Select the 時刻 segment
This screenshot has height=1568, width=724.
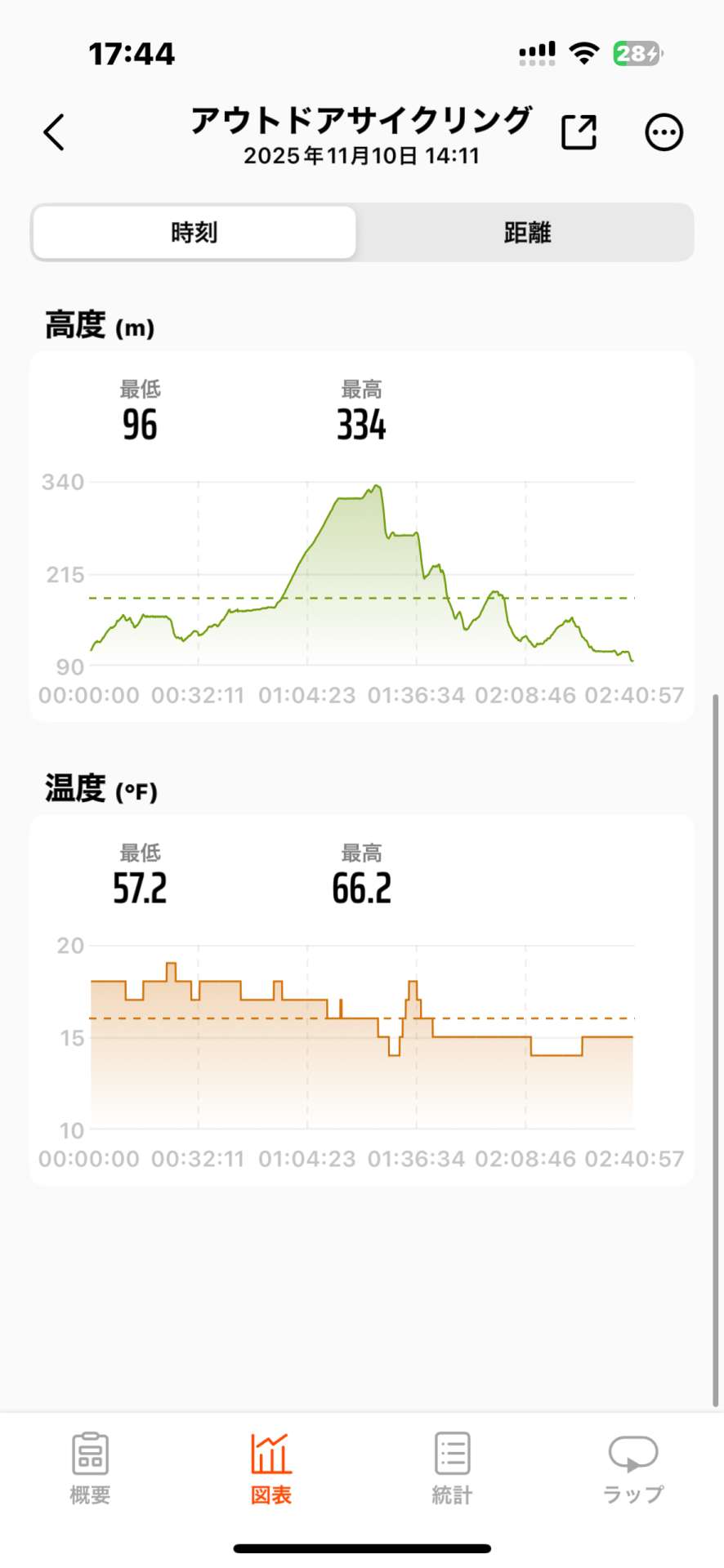pyautogui.click(x=194, y=233)
